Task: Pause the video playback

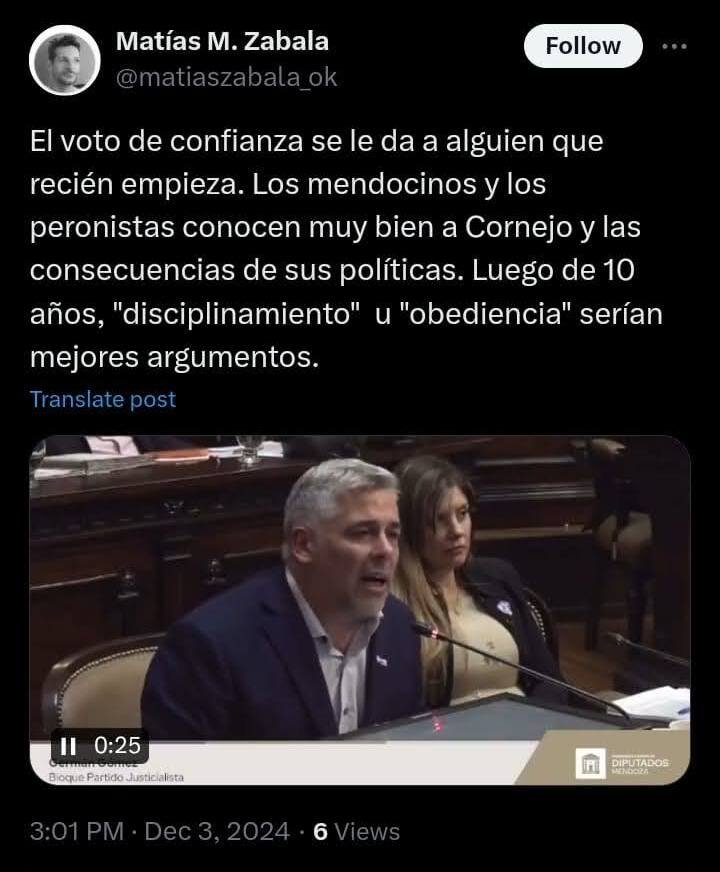Action: [69, 745]
